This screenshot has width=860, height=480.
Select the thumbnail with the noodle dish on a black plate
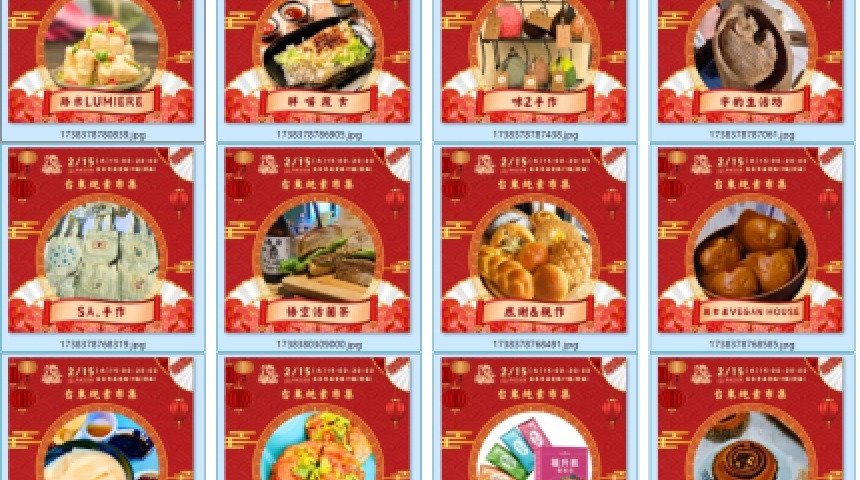tap(318, 60)
